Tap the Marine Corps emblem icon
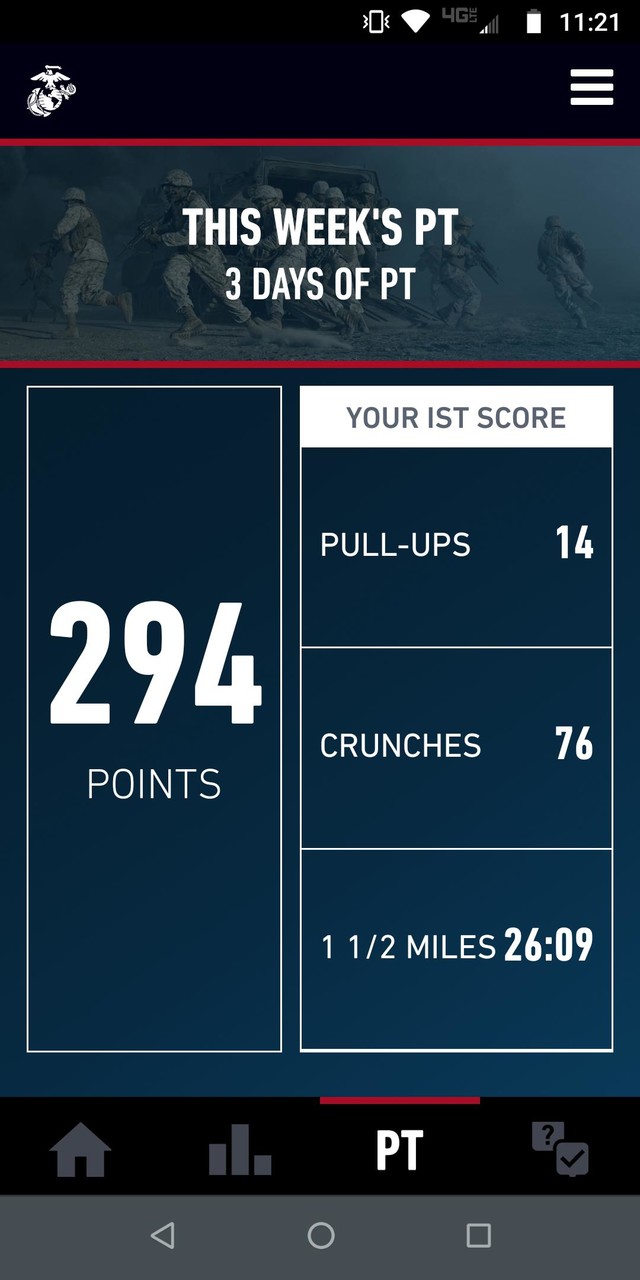The height and width of the screenshot is (1280, 640). click(x=52, y=90)
